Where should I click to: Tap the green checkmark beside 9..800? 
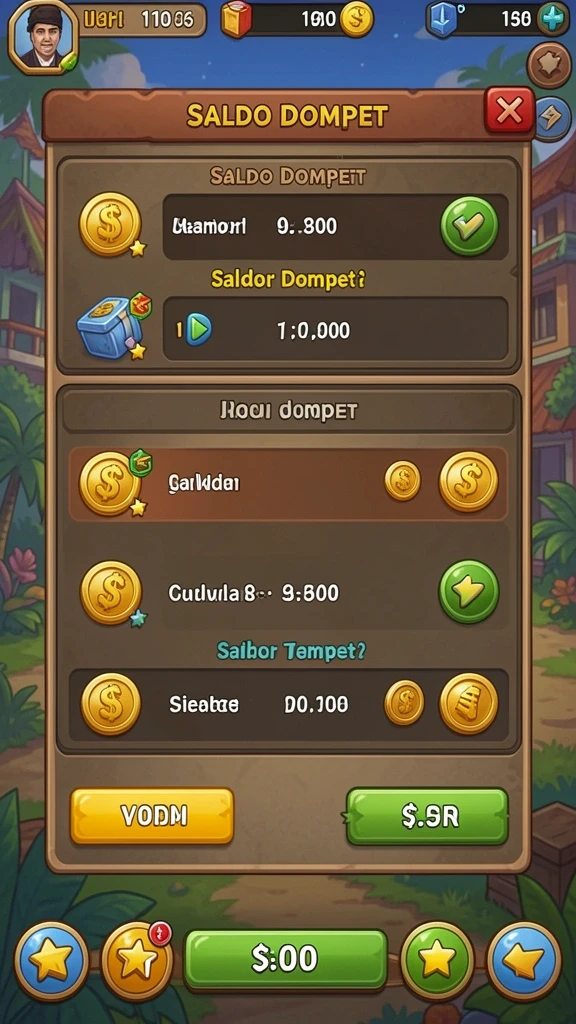click(469, 226)
